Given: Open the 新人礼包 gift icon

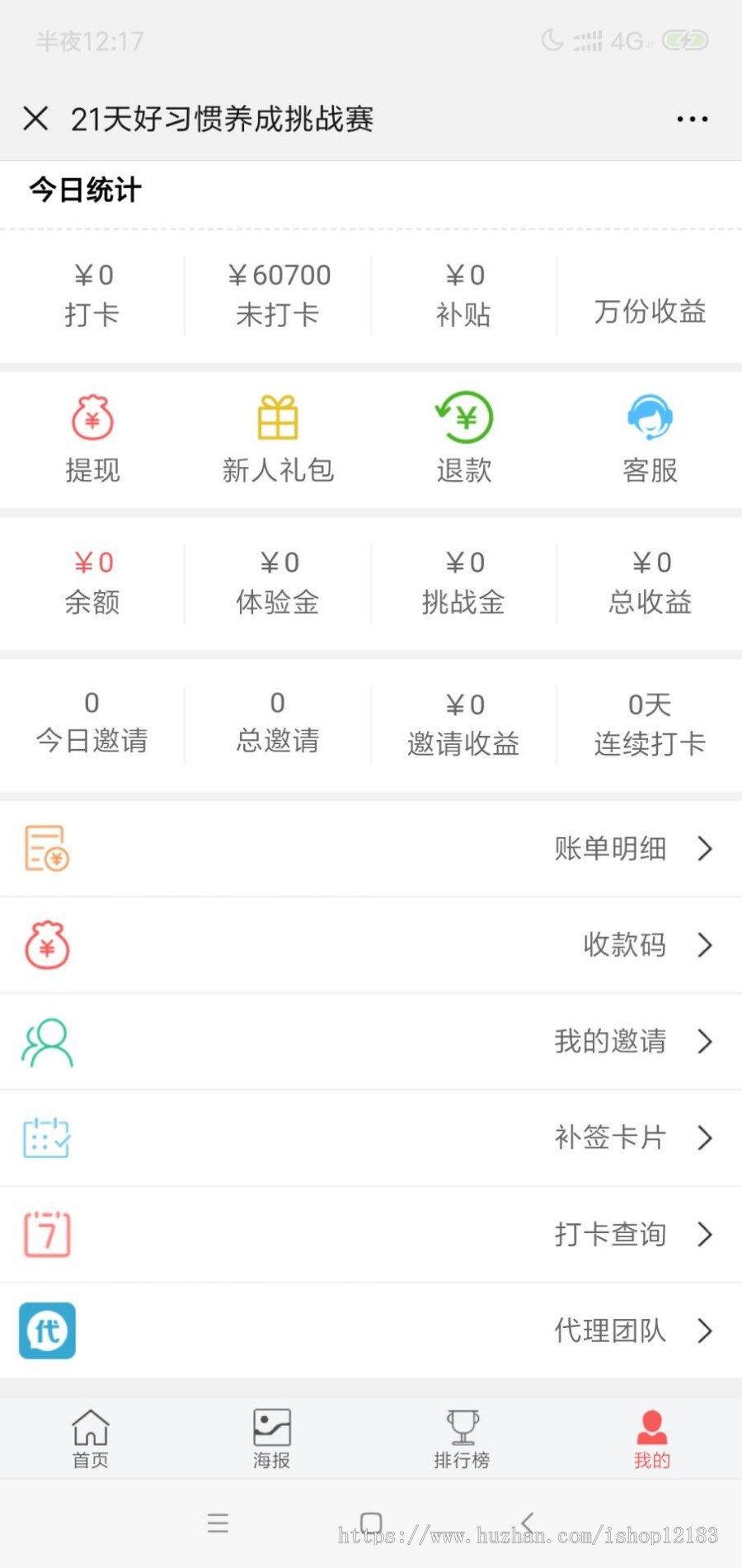Looking at the screenshot, I should (277, 418).
